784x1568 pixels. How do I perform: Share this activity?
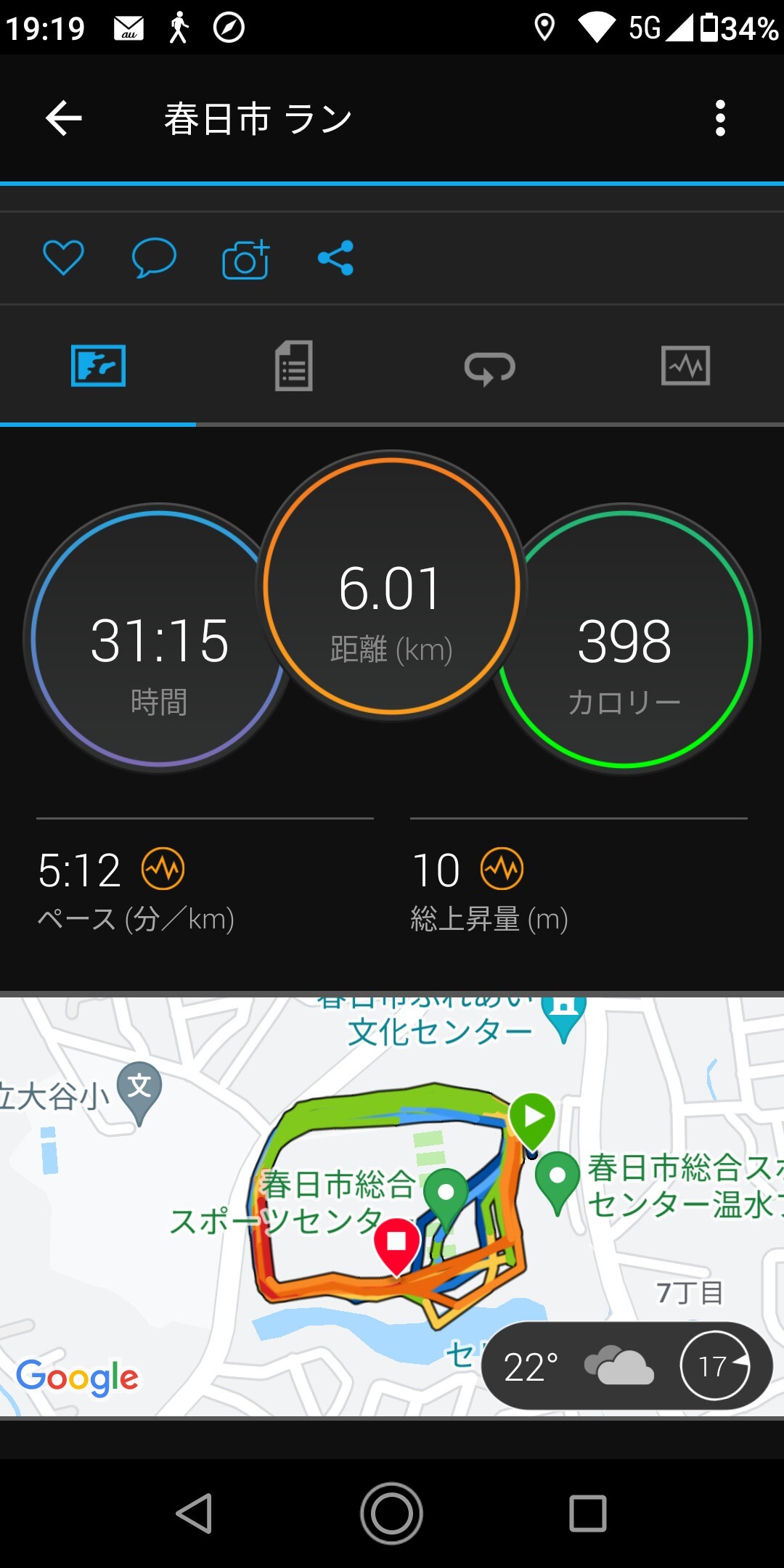coord(336,258)
